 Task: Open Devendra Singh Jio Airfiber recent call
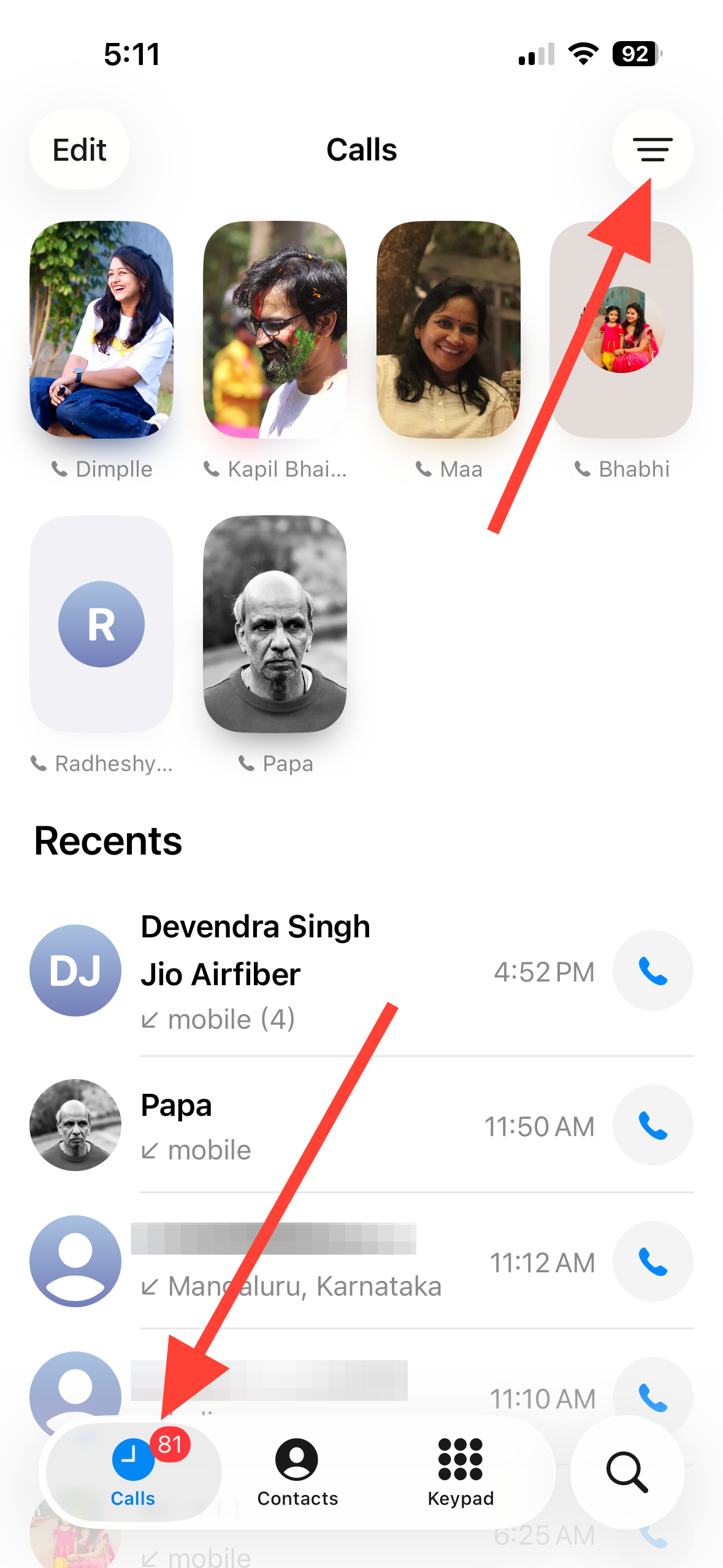point(307,971)
